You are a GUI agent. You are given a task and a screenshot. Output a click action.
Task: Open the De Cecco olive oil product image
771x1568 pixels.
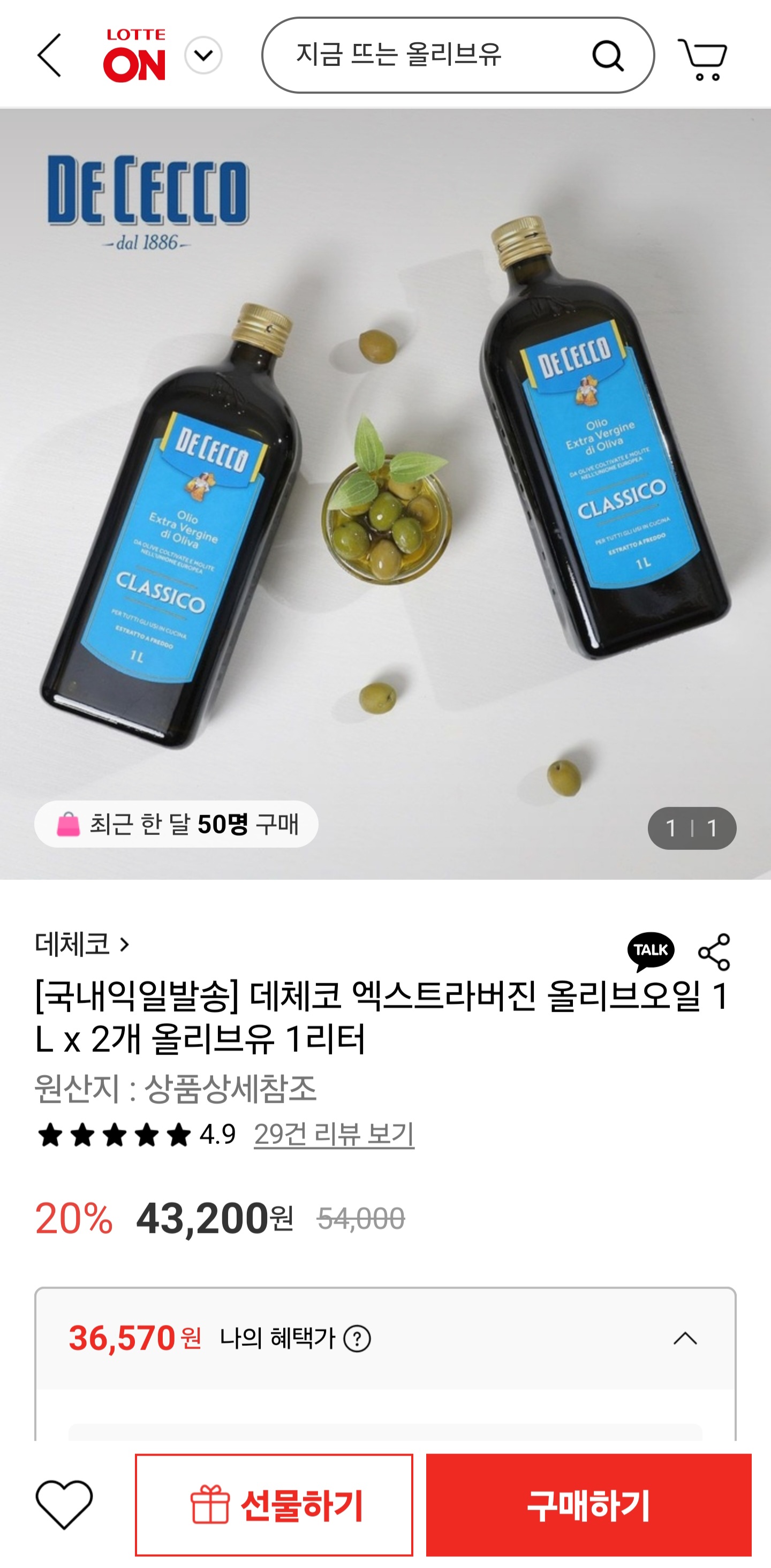click(385, 493)
